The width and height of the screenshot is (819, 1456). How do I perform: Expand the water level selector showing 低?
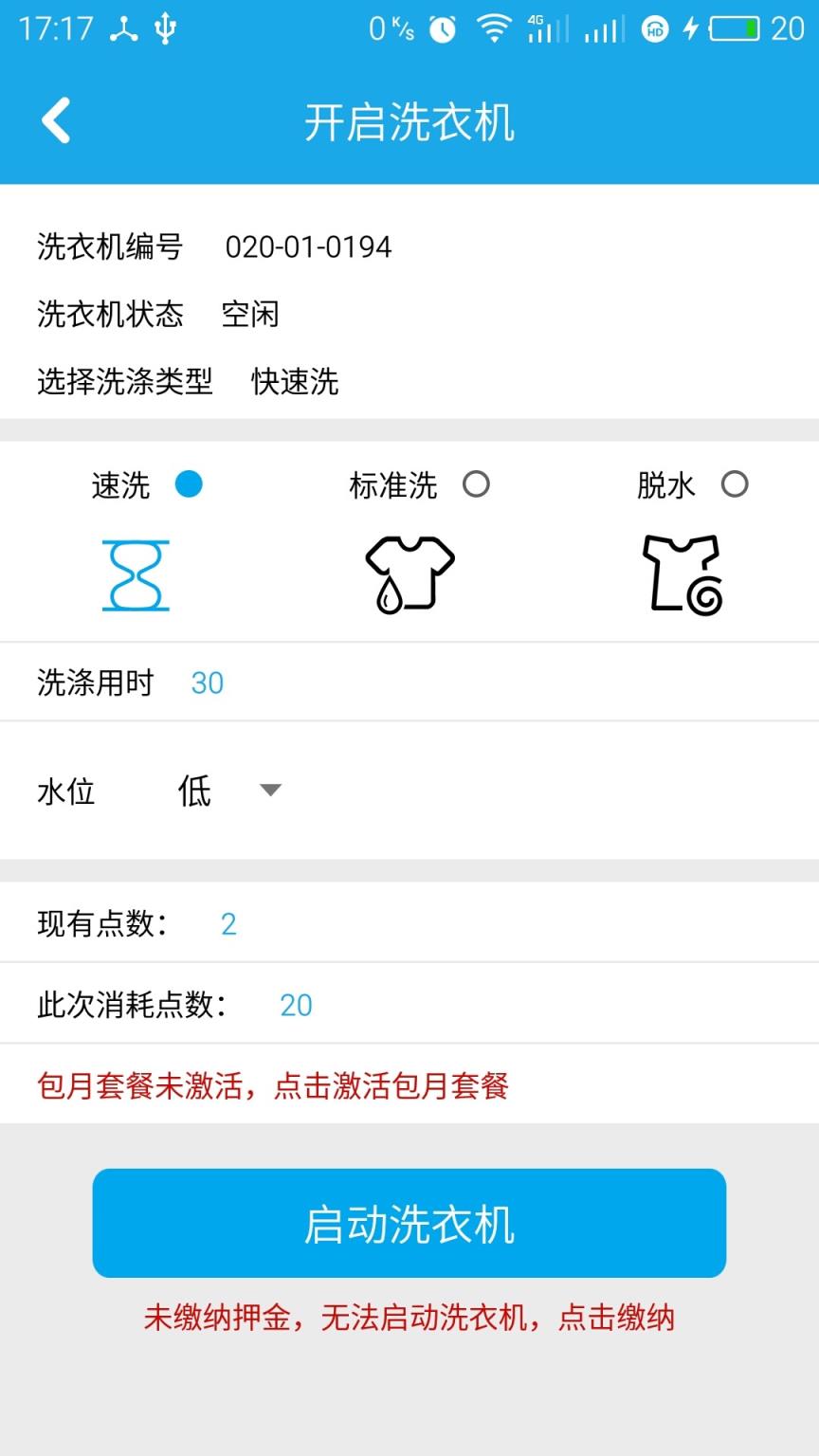tap(271, 790)
